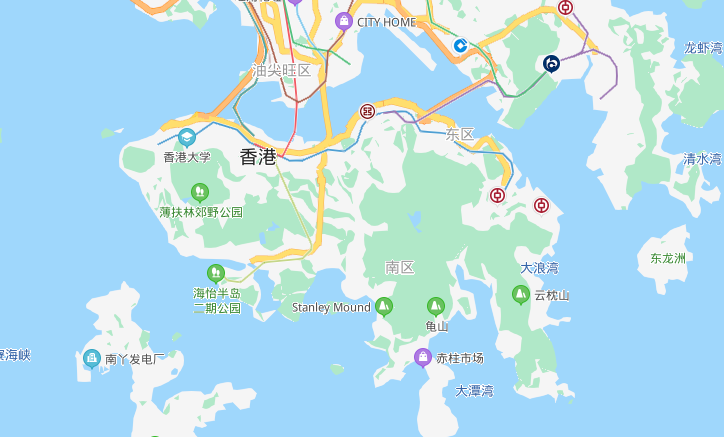This screenshot has width=724, height=437.
Task: Open the 赤柱市场 shopping marker
Action: [423, 357]
